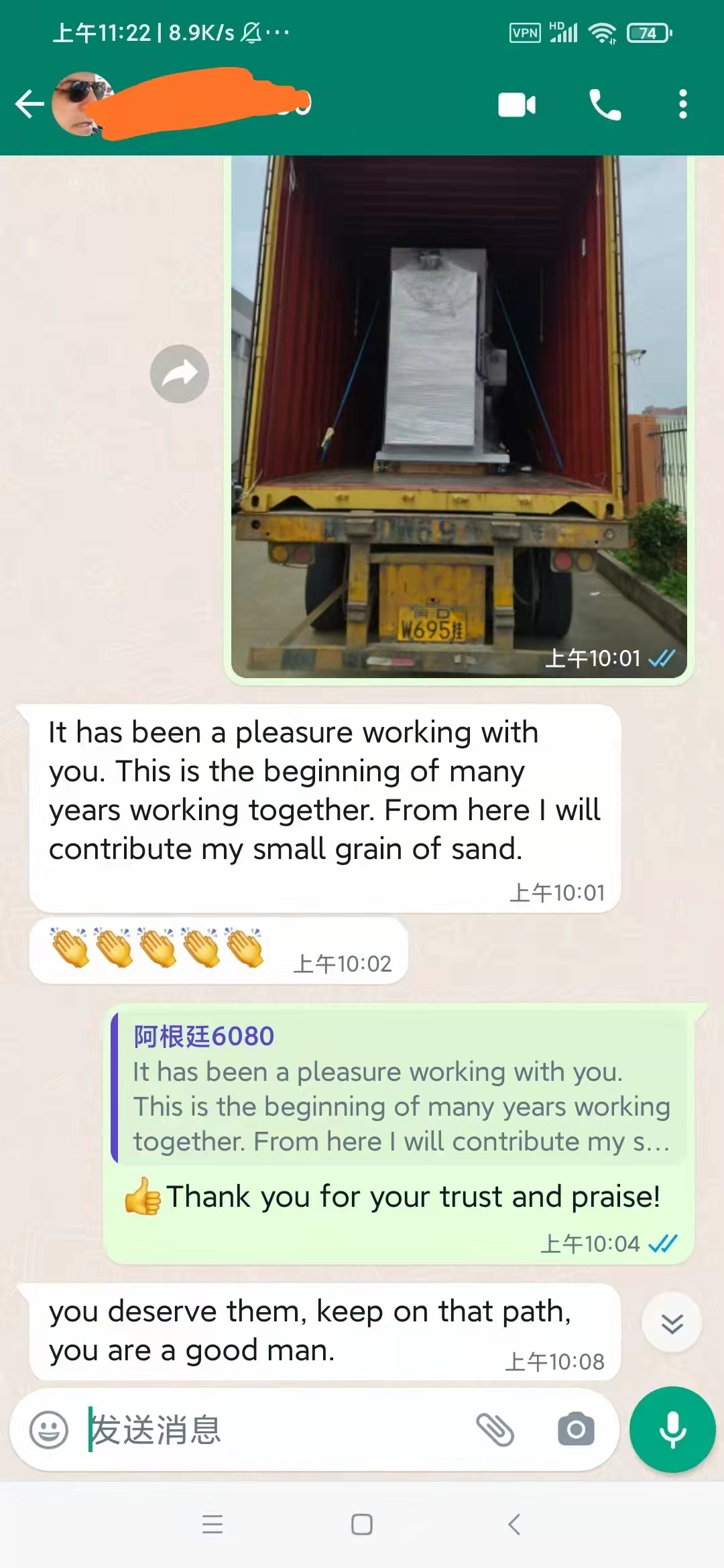Jump to the quoted 阿根廷6080 message
Image resolution: width=724 pixels, height=1568 pixels.
[400, 1088]
